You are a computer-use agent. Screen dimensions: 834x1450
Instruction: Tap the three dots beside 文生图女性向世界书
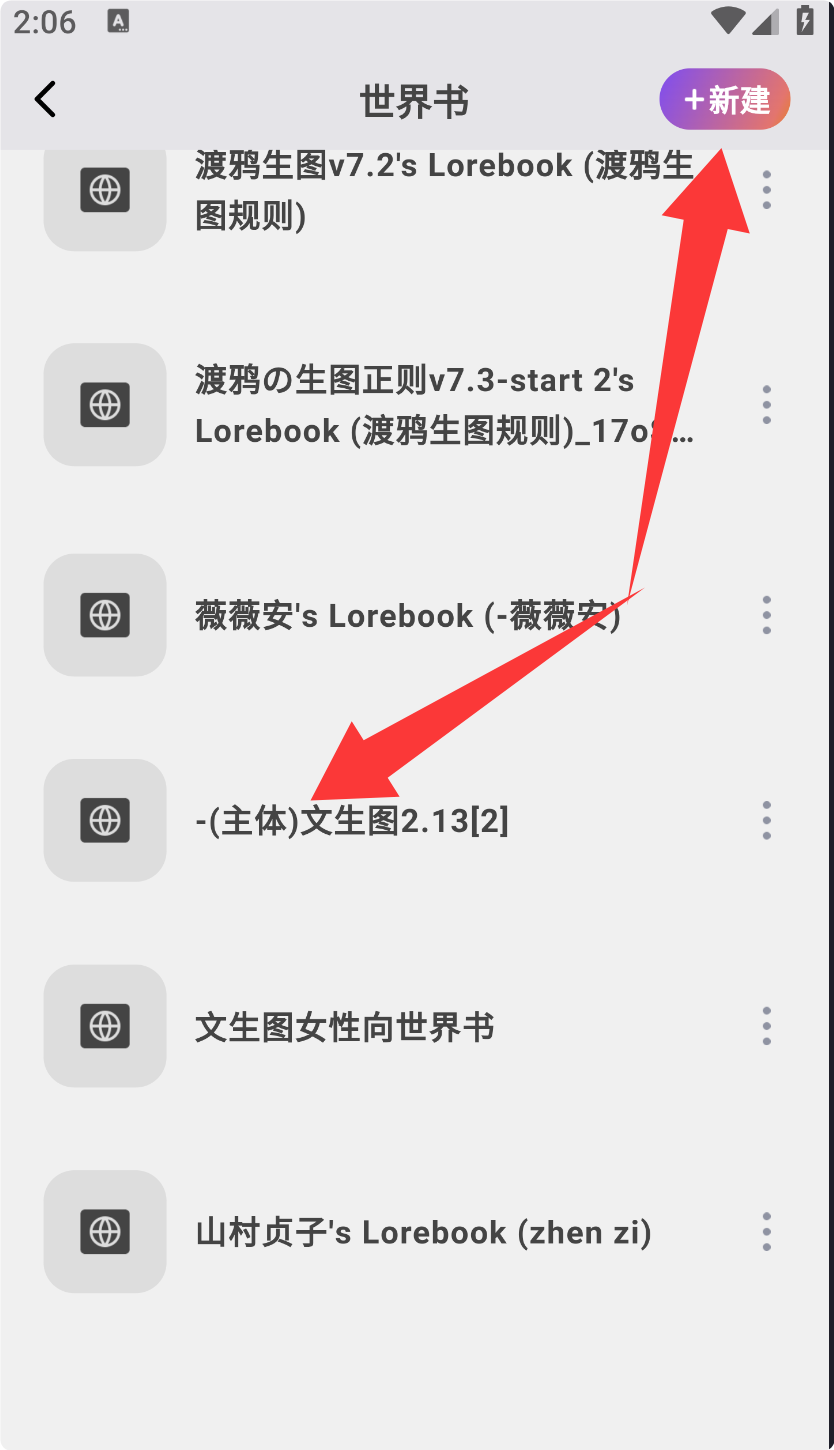767,1027
